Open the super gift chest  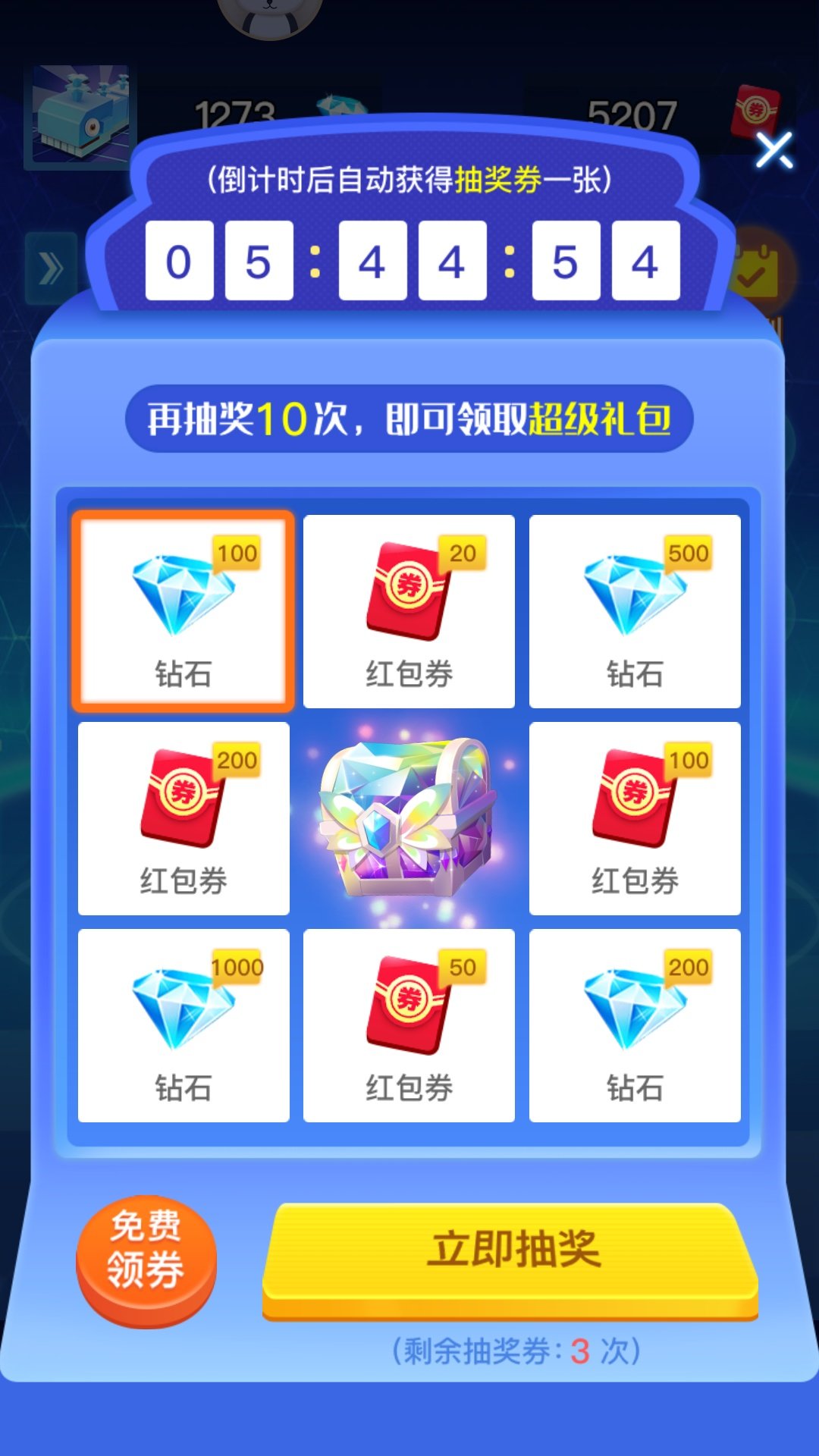(x=409, y=819)
